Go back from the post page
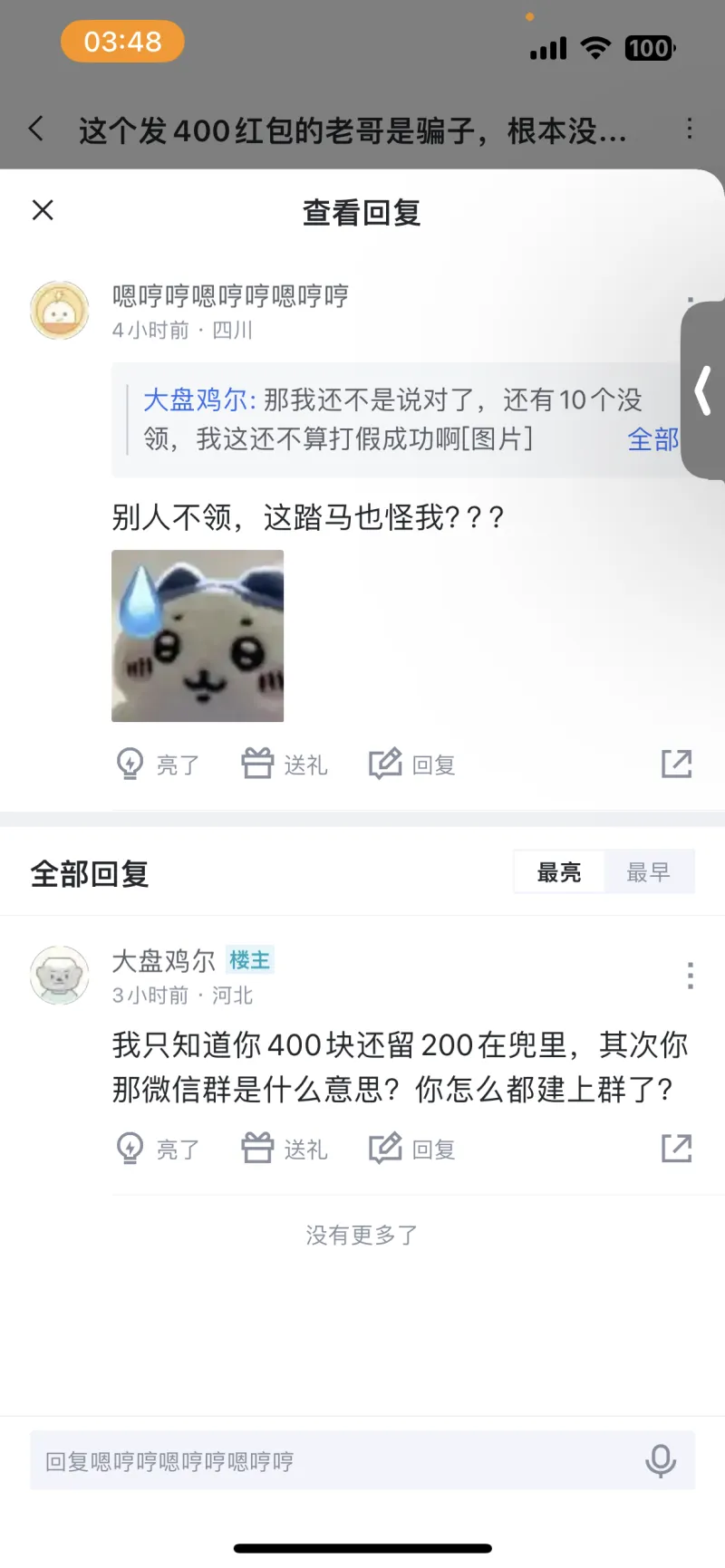725x1568 pixels. point(36,129)
